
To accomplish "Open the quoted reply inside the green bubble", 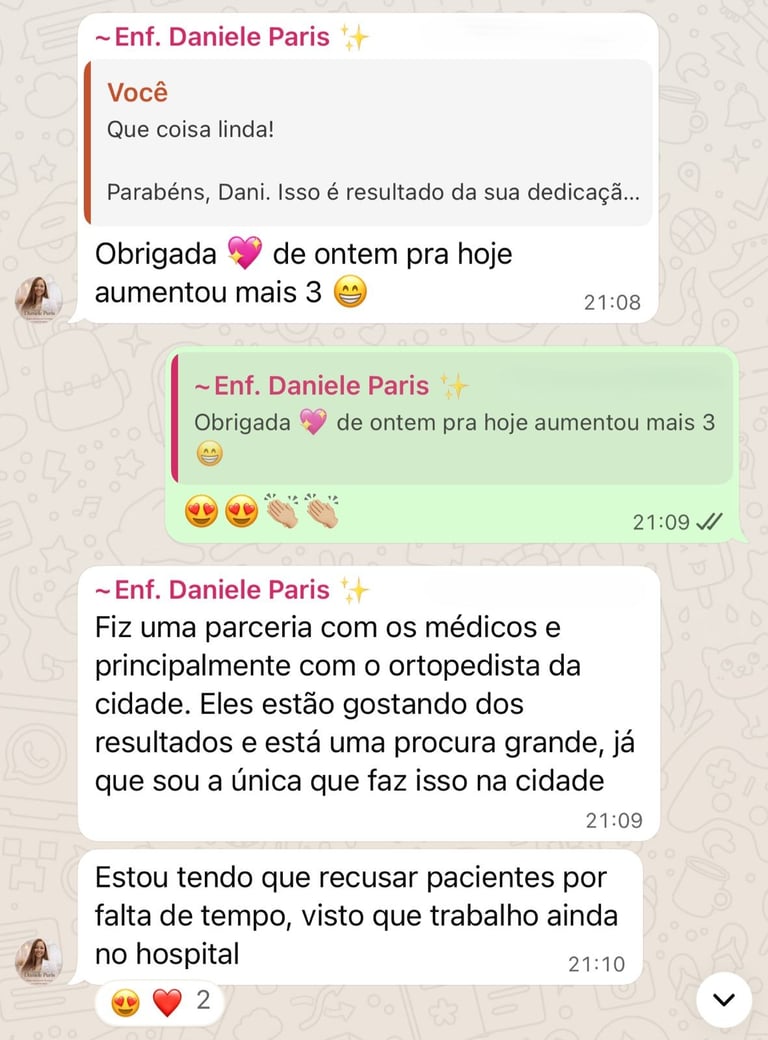I will [454, 418].
